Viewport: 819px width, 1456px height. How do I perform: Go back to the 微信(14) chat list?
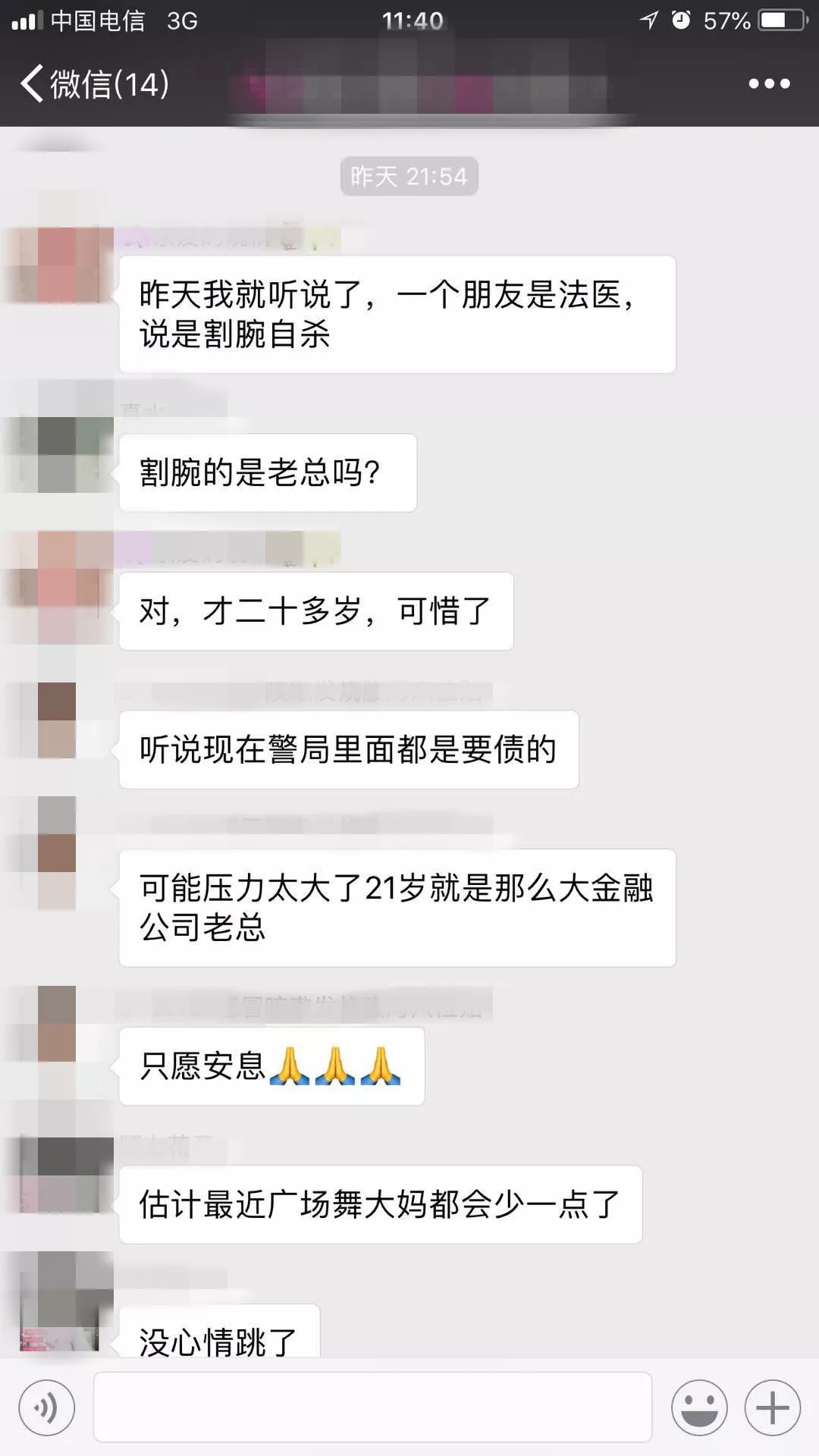click(x=94, y=83)
